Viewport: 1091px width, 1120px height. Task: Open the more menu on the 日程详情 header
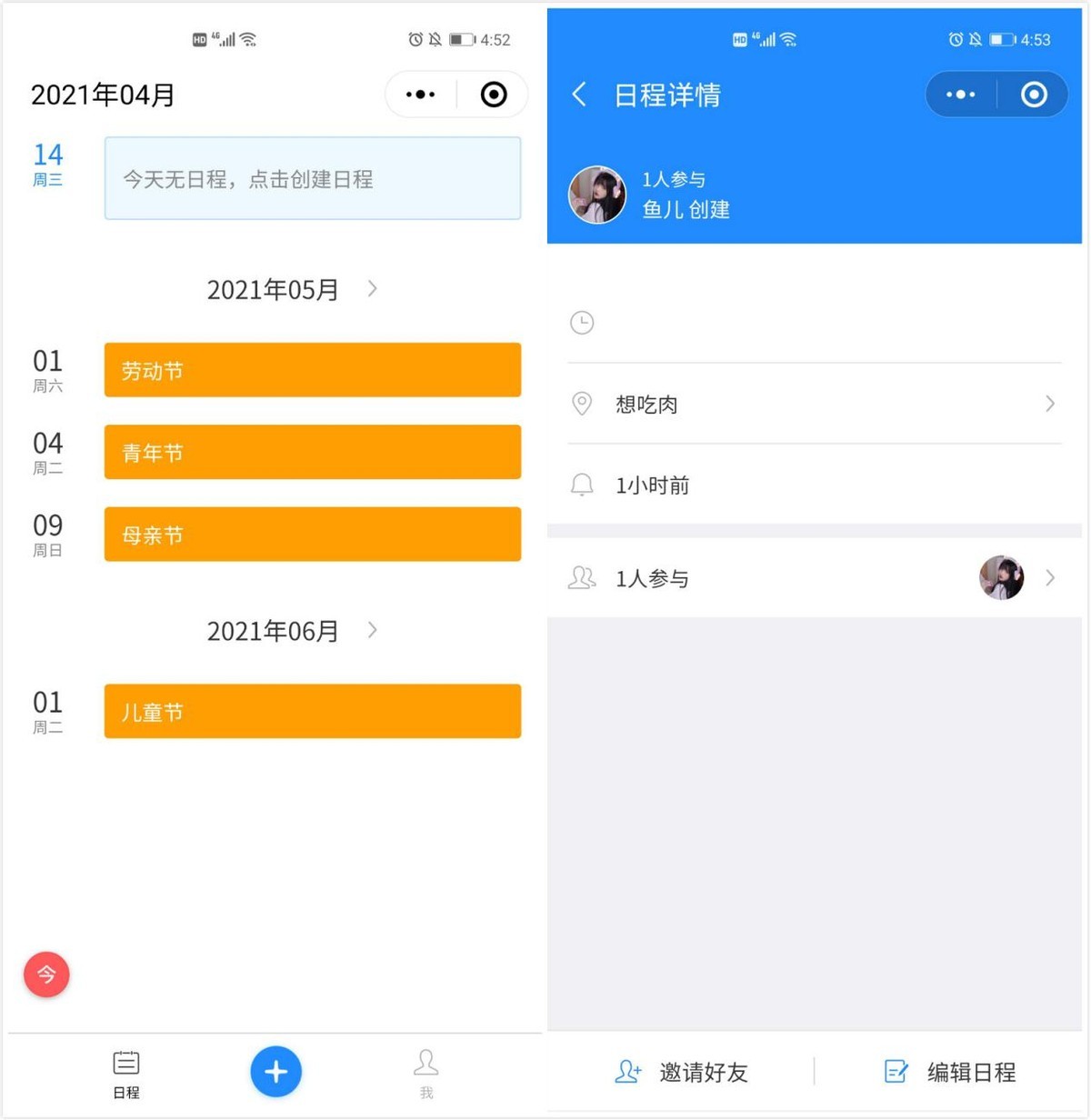[960, 95]
